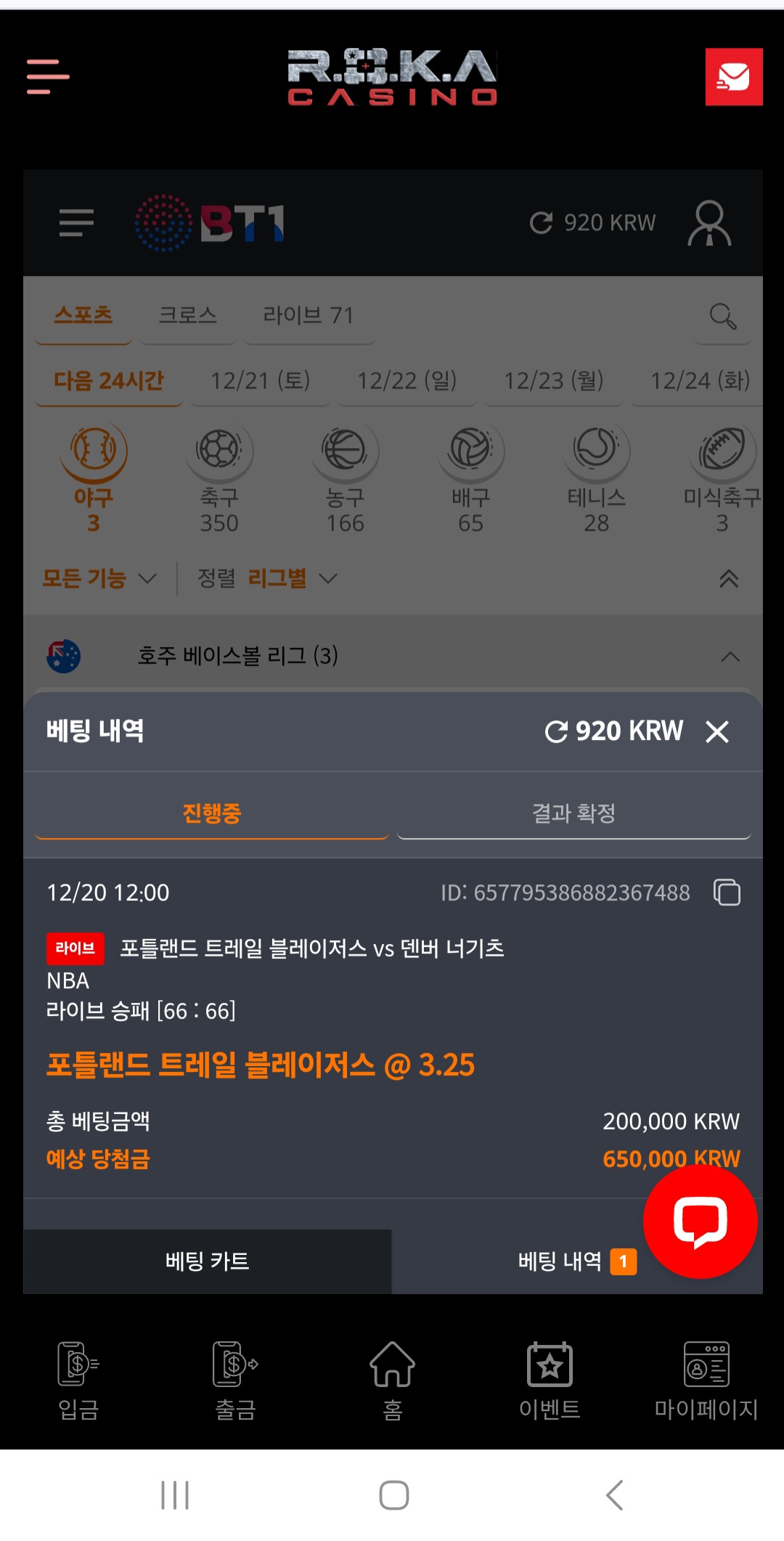Go to 출금 withdrawal page

pyautogui.click(x=235, y=1380)
